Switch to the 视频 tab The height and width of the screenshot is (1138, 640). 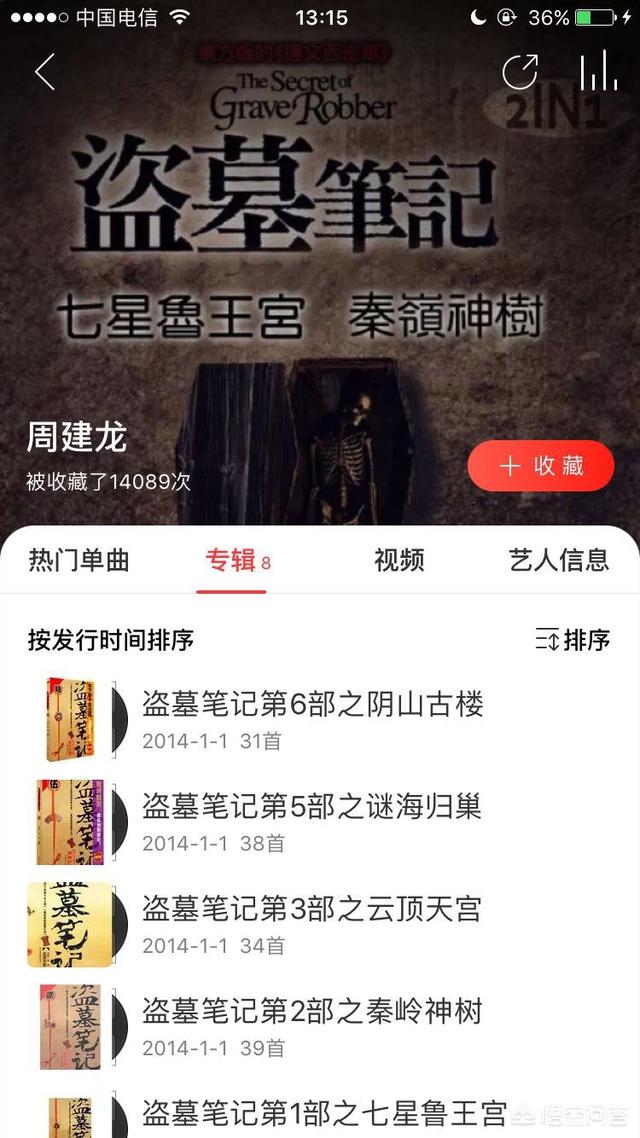pos(399,560)
